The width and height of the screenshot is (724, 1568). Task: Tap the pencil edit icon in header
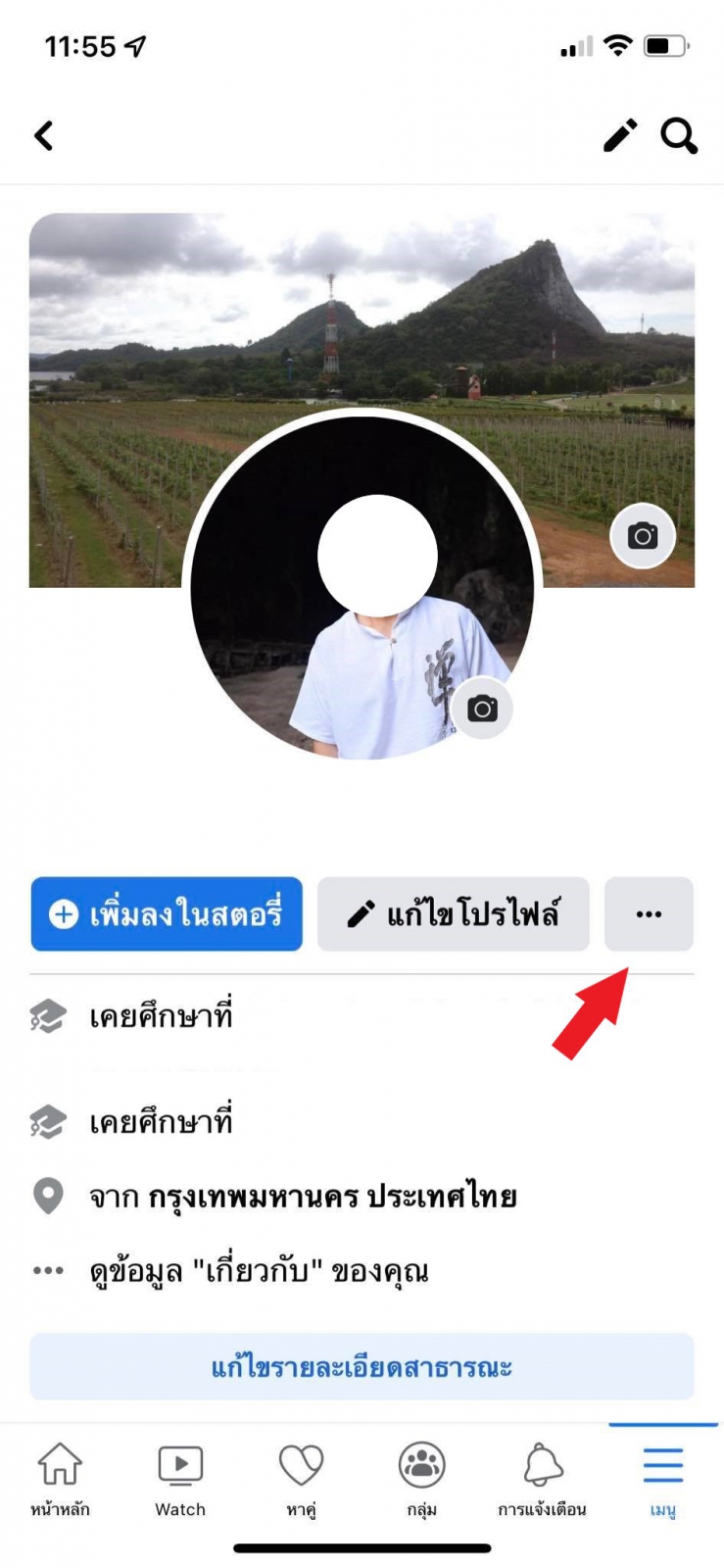(619, 135)
